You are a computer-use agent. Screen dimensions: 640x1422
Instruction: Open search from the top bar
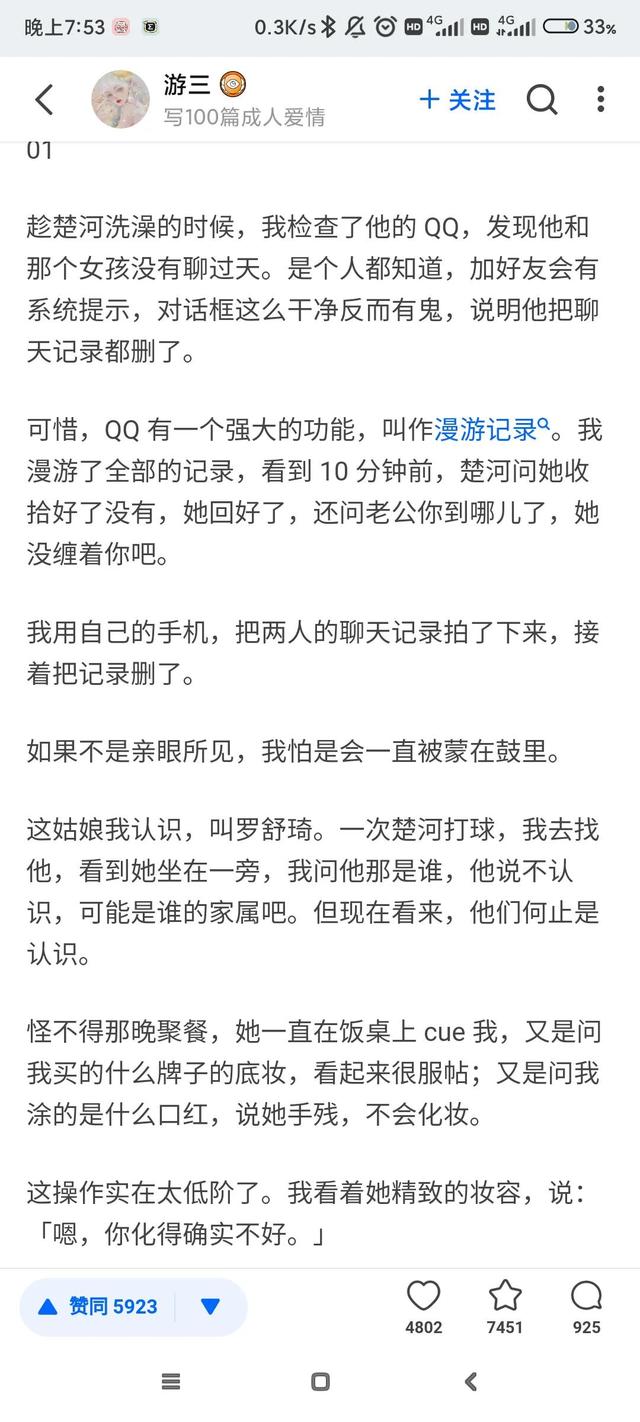pos(541,99)
